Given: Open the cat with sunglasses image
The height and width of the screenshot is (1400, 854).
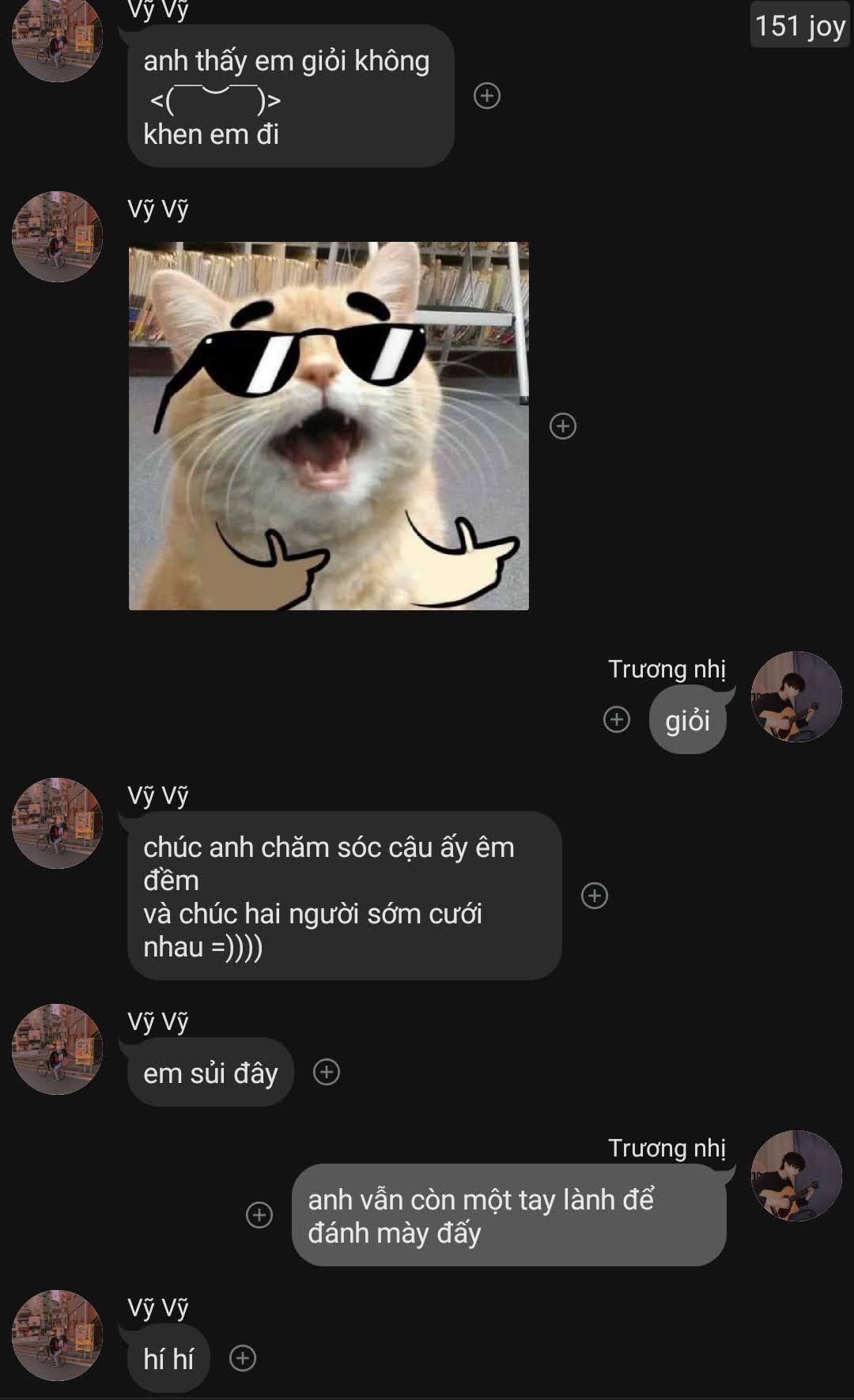Looking at the screenshot, I should (x=328, y=425).
